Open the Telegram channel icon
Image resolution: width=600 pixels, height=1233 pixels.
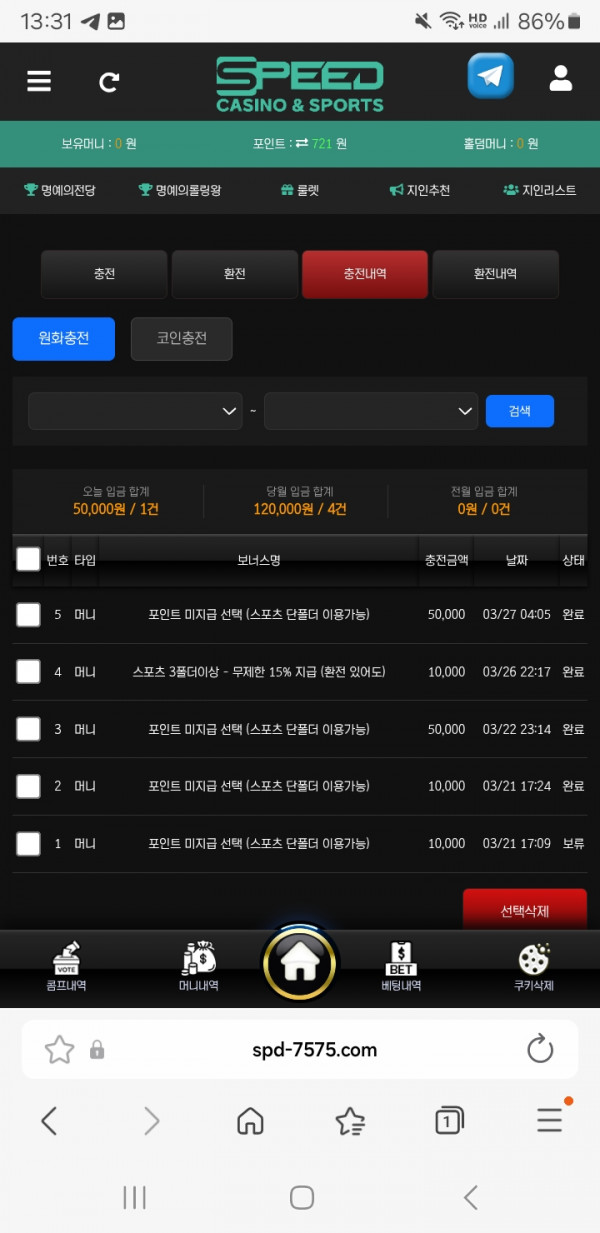coord(490,77)
